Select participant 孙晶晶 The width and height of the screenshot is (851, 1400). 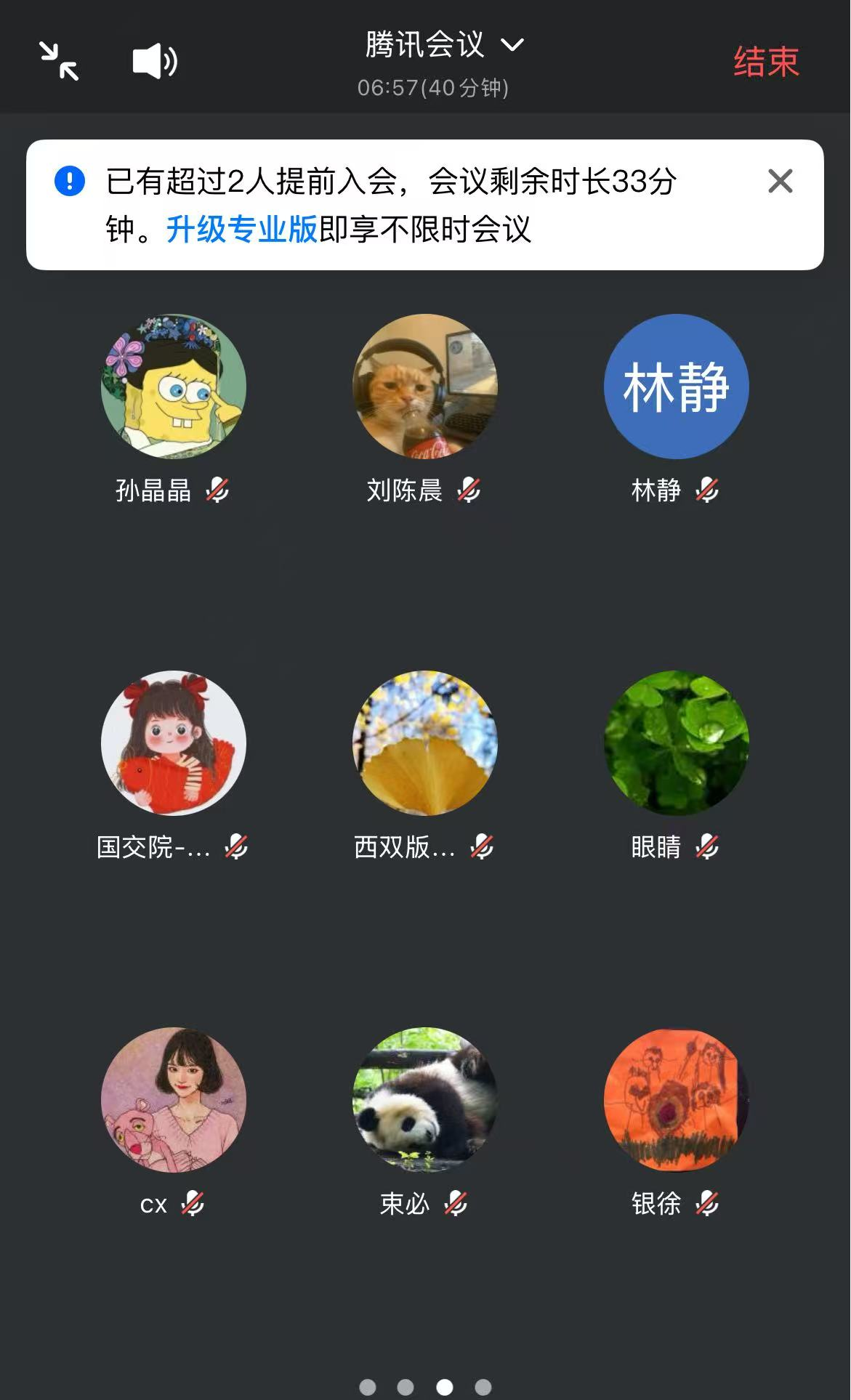[174, 387]
